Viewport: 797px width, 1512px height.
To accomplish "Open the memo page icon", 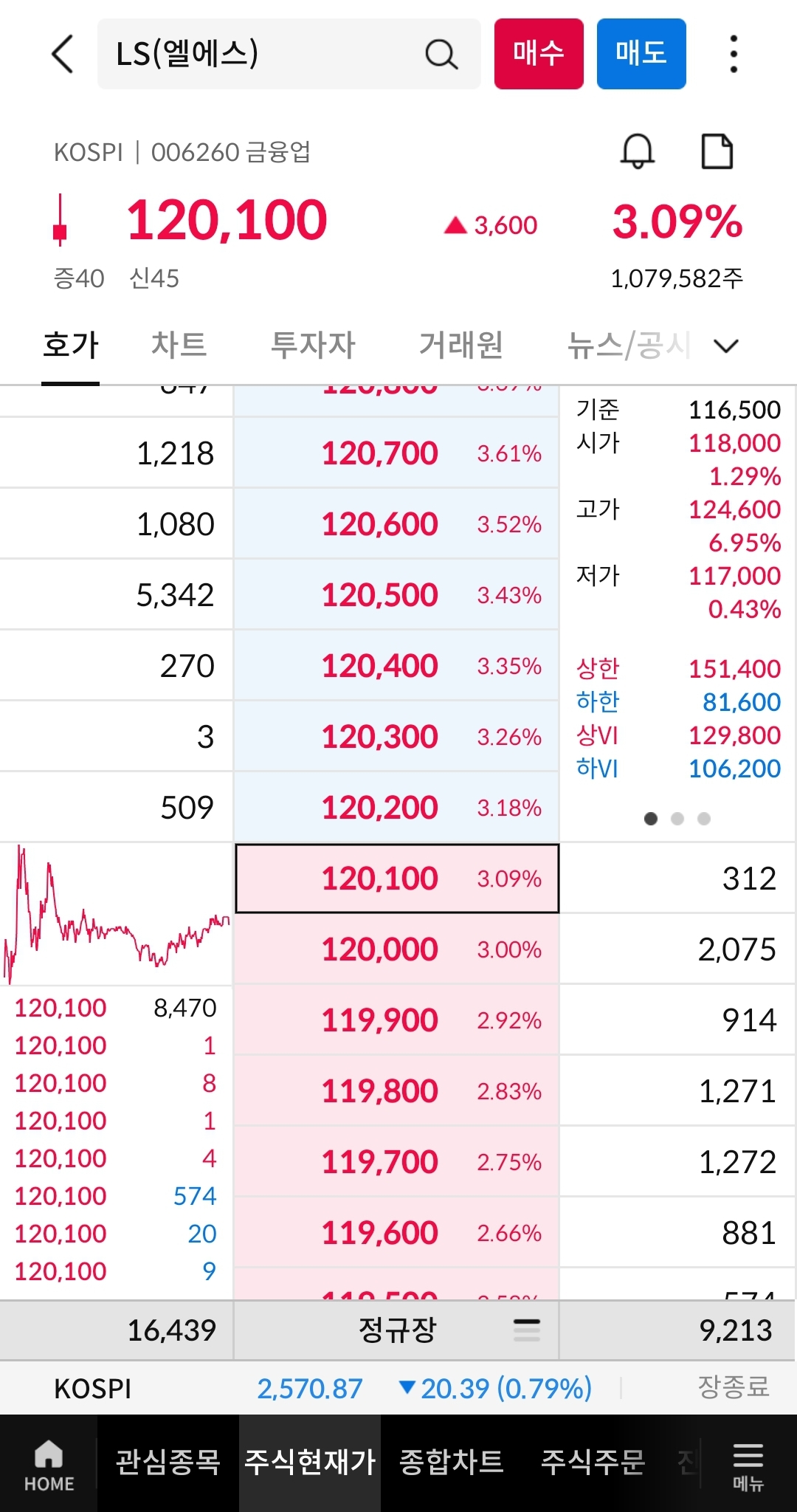I will (x=717, y=151).
